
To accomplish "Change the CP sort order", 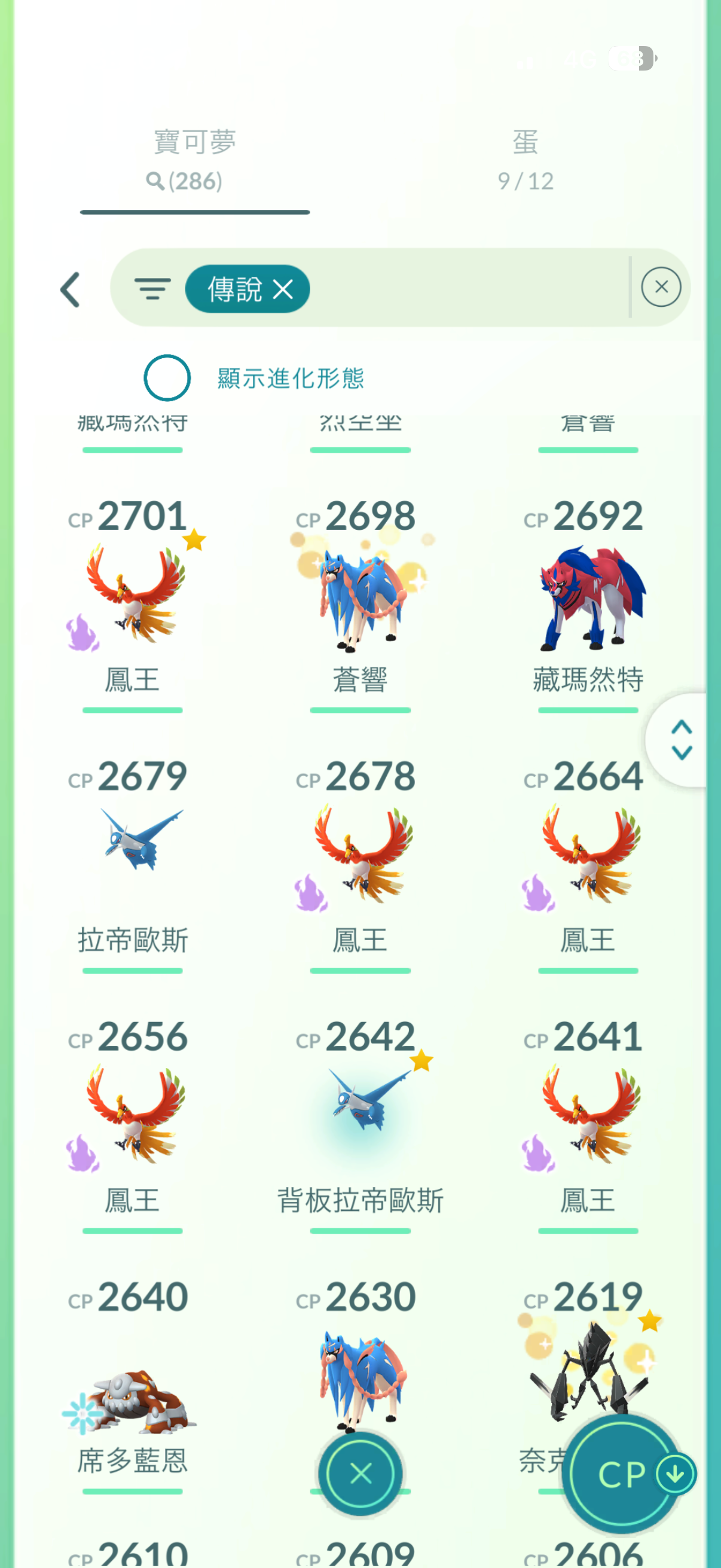I will tap(622, 1474).
